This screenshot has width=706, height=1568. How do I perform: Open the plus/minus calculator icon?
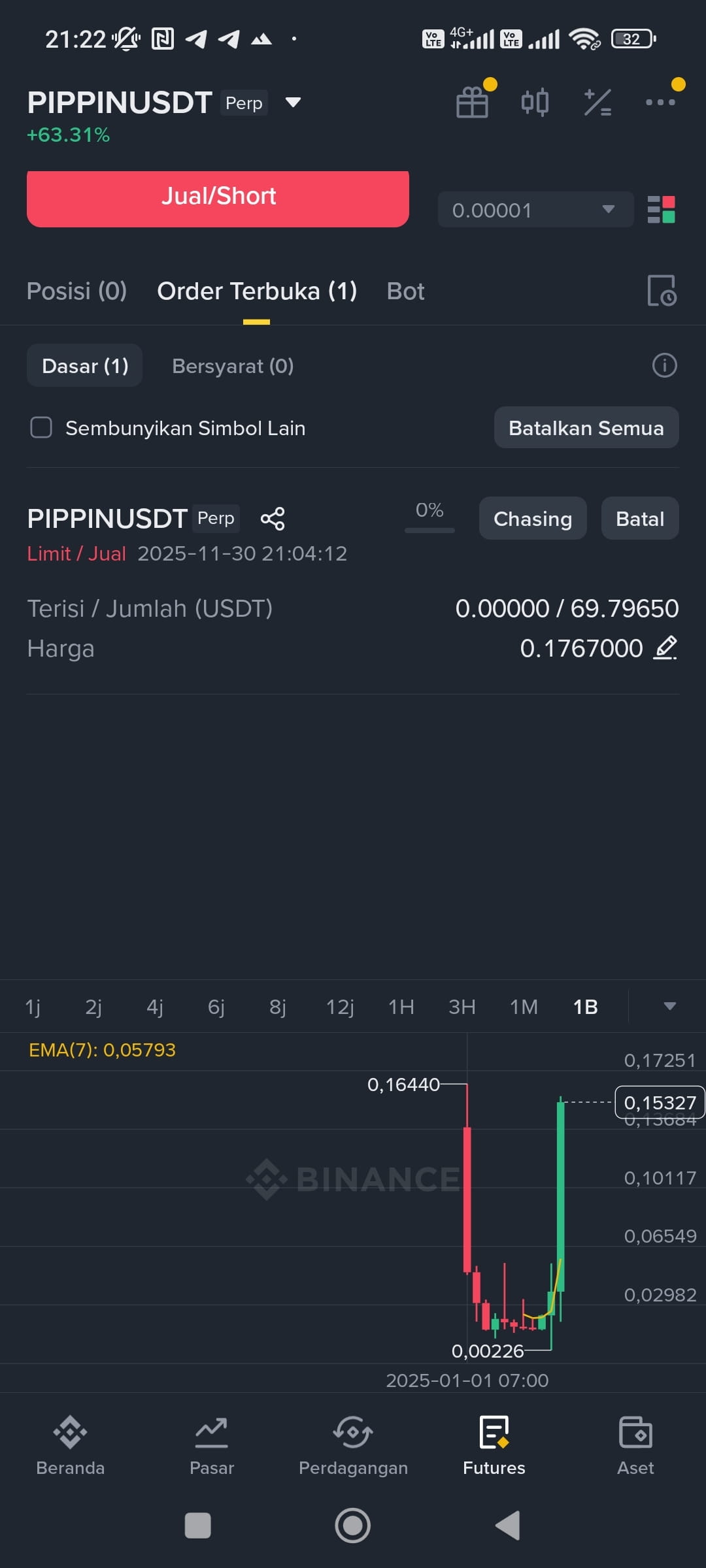(x=597, y=103)
